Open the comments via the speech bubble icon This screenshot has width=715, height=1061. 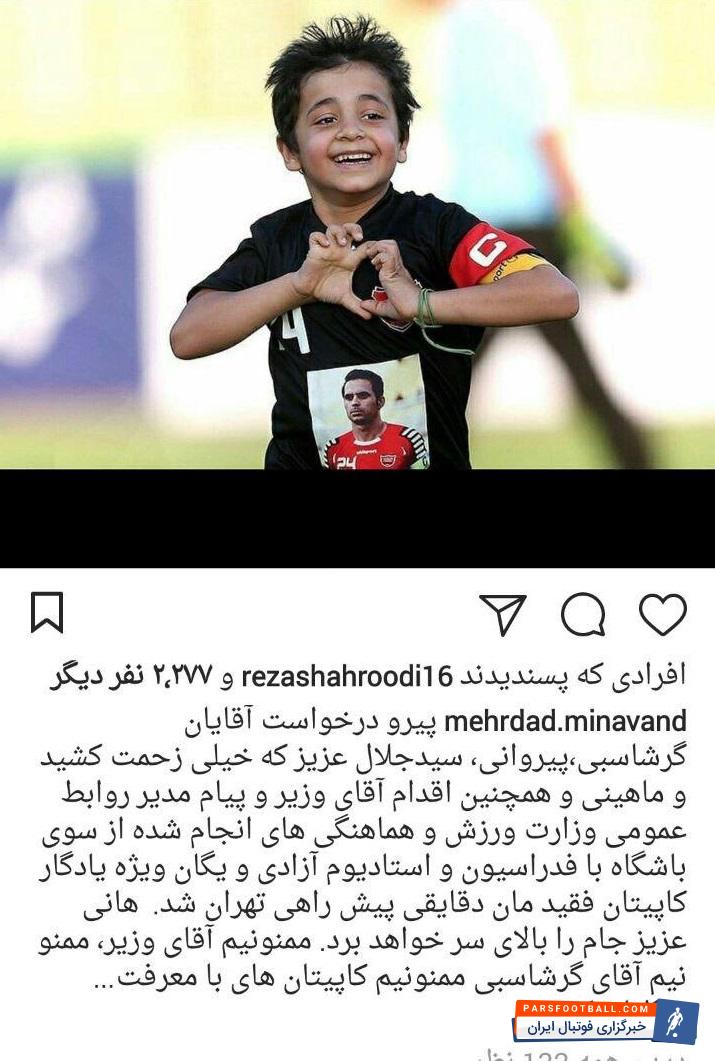point(583,615)
